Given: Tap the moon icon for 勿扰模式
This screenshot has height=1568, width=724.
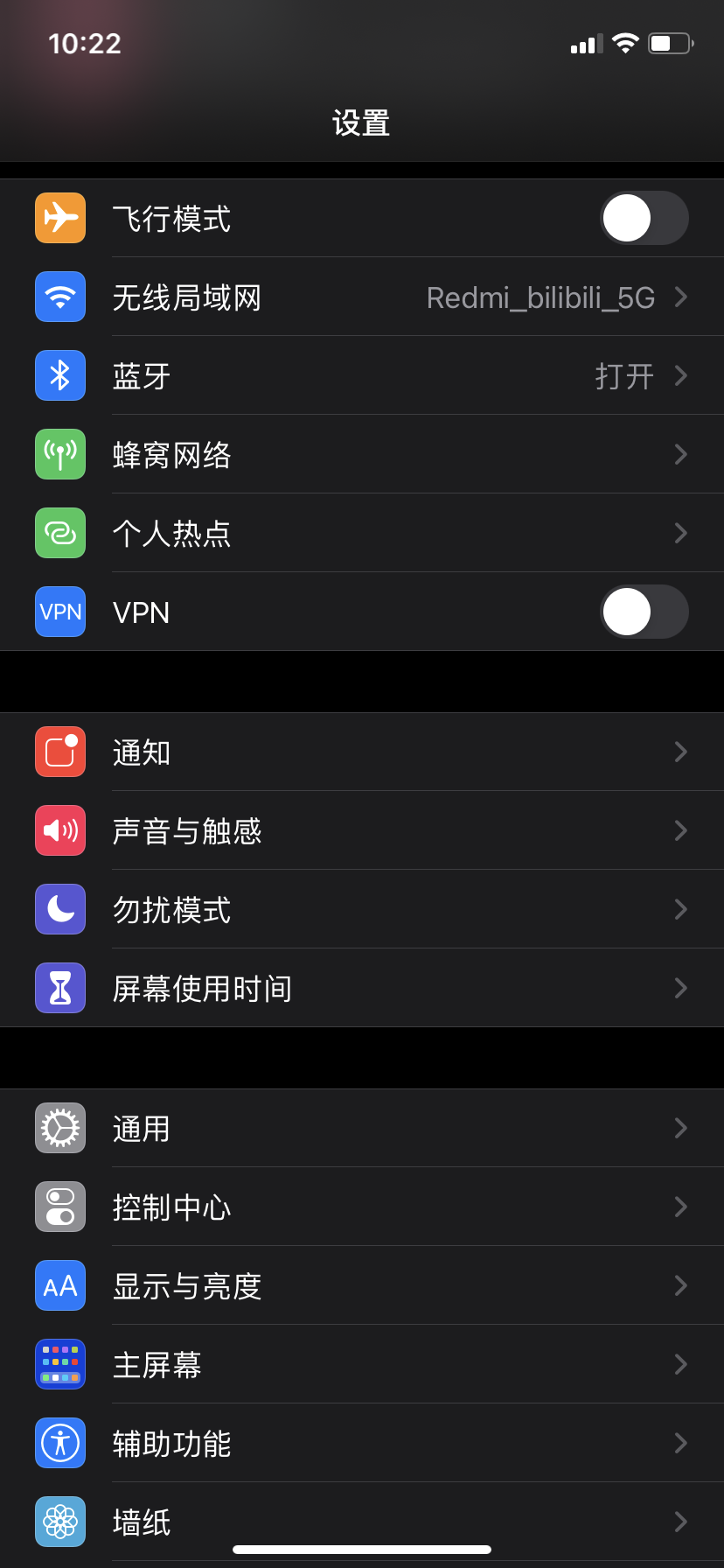Looking at the screenshot, I should (x=59, y=909).
